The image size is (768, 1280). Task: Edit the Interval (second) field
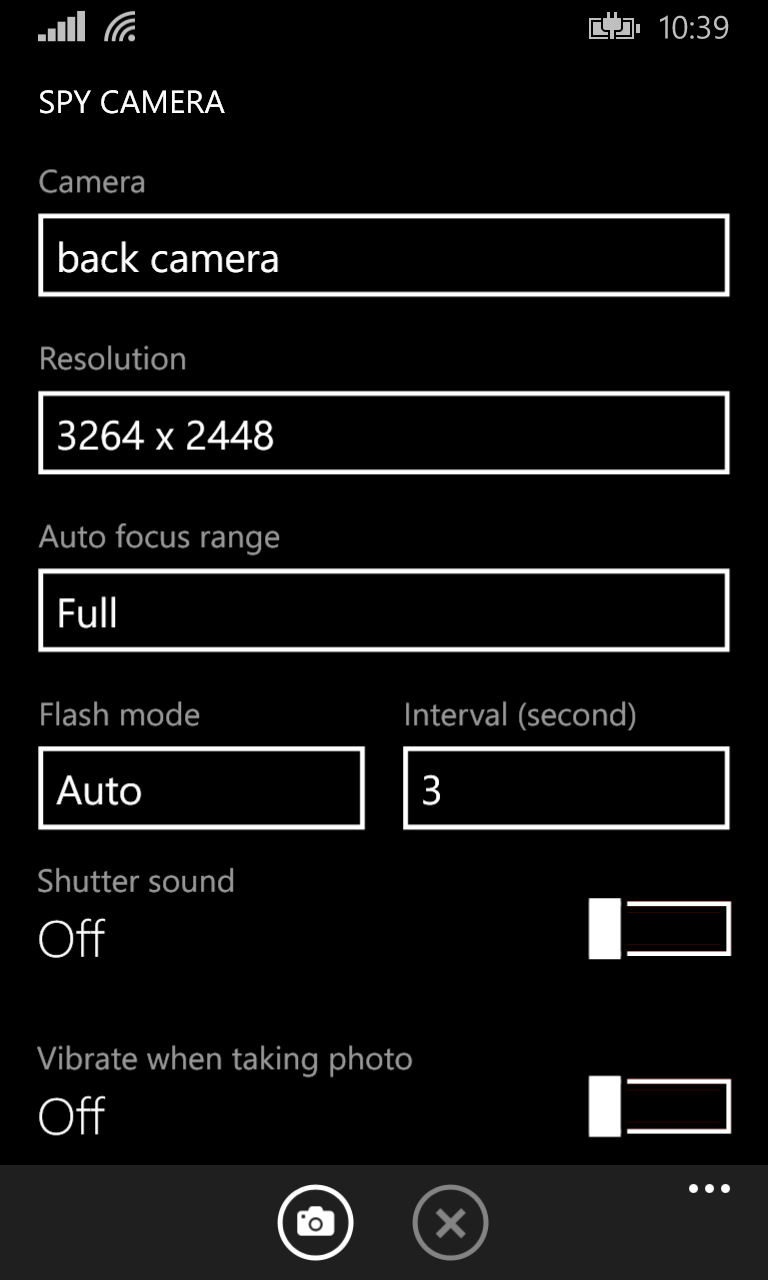point(566,789)
